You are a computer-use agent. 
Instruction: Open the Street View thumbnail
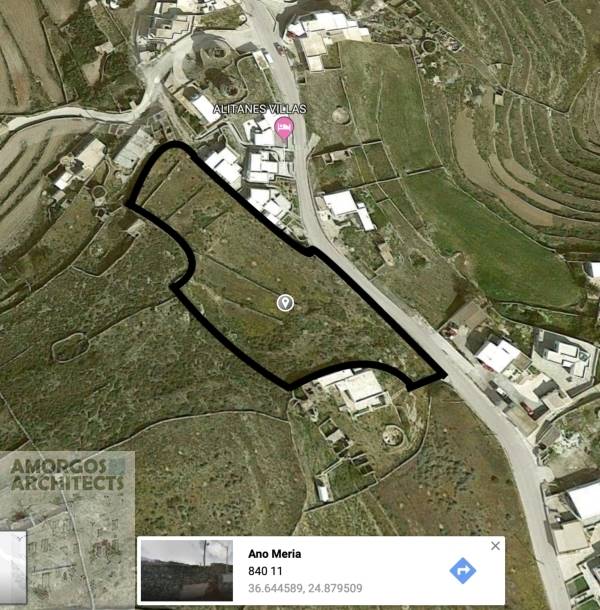point(180,571)
